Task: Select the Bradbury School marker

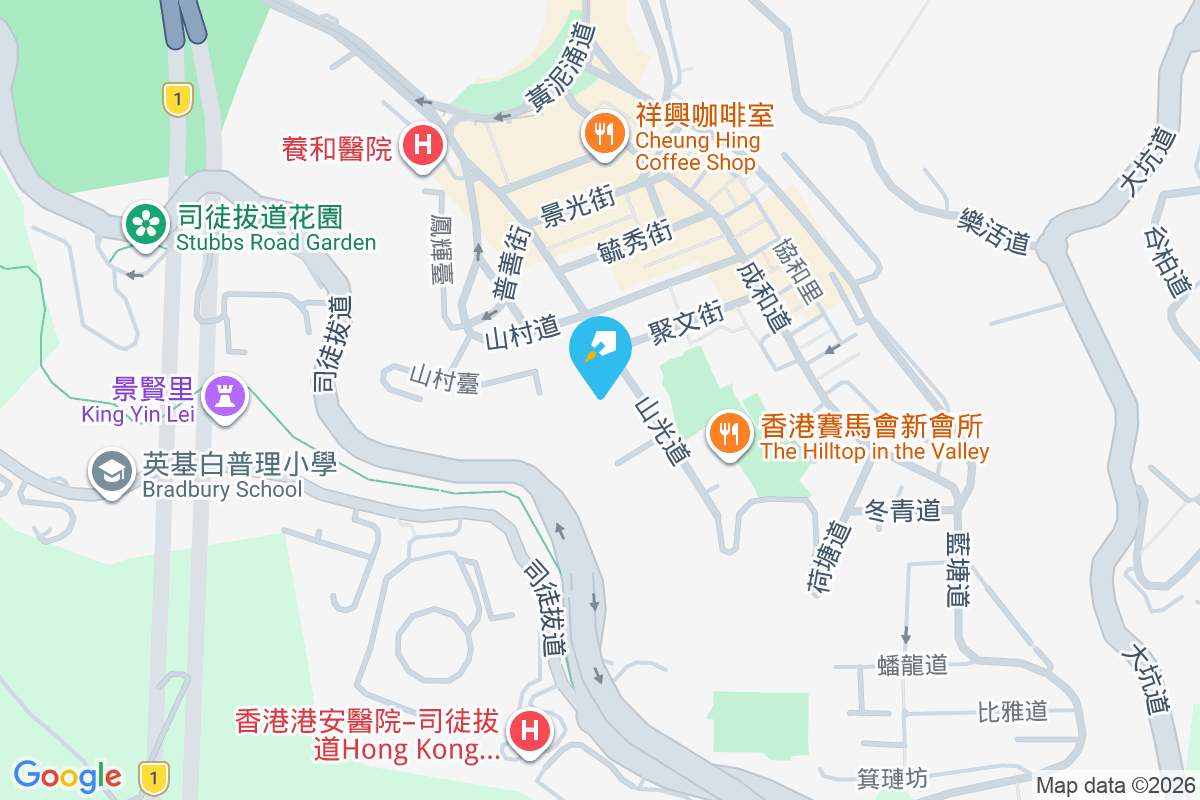Action: (111, 472)
